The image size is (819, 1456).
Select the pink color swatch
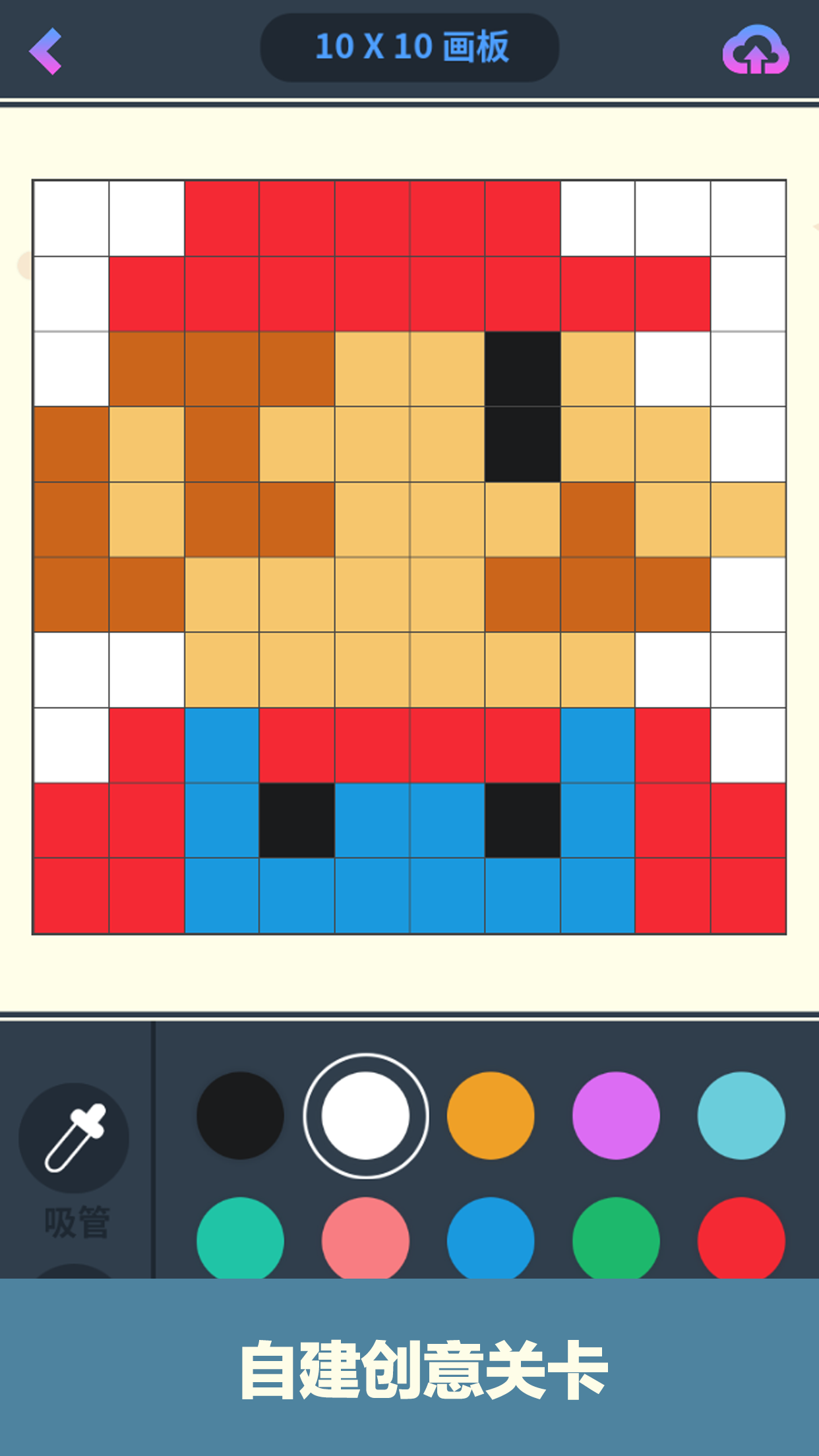pos(365,1238)
